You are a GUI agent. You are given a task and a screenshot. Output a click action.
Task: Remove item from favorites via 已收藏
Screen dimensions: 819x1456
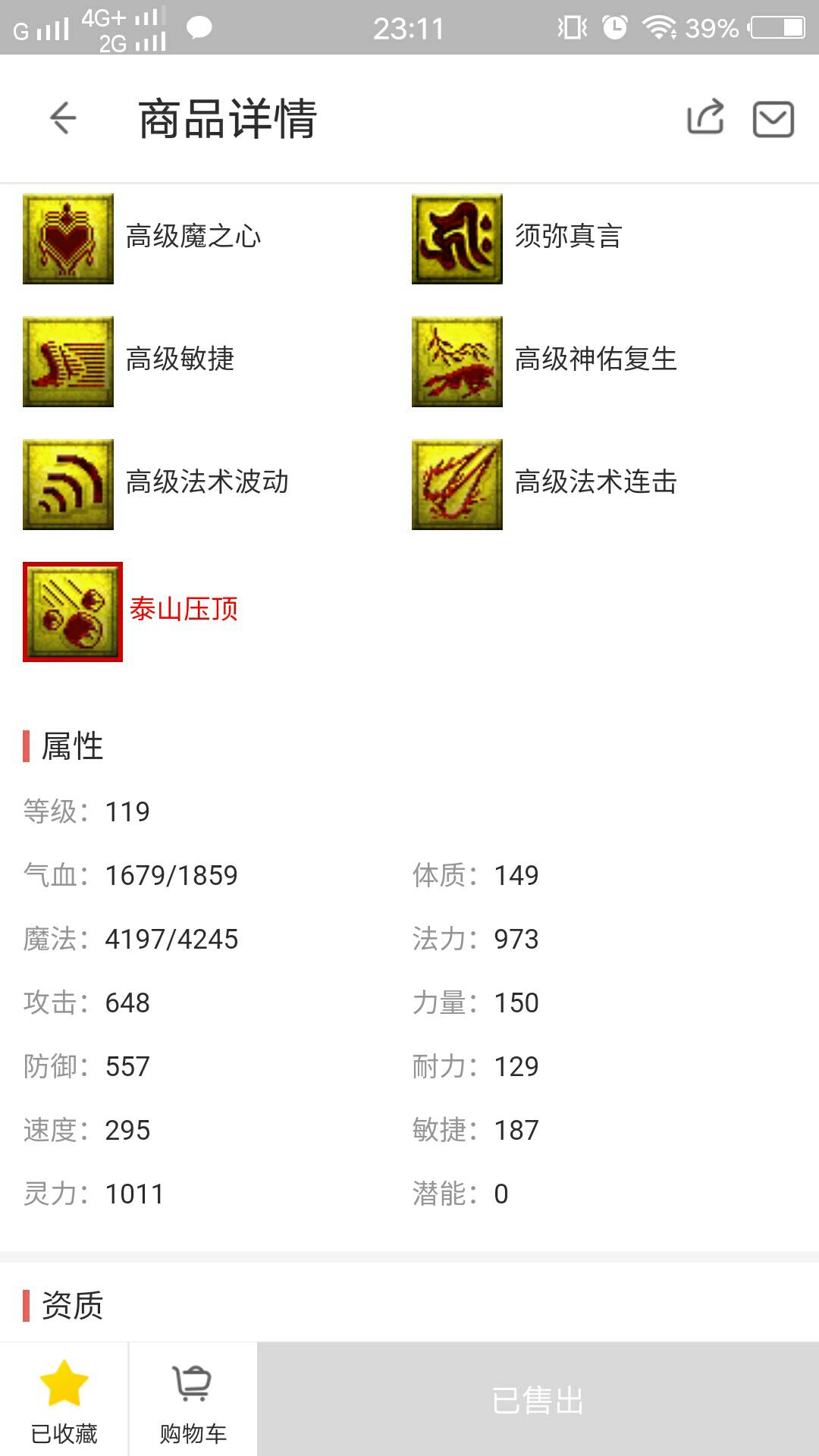(x=64, y=1400)
